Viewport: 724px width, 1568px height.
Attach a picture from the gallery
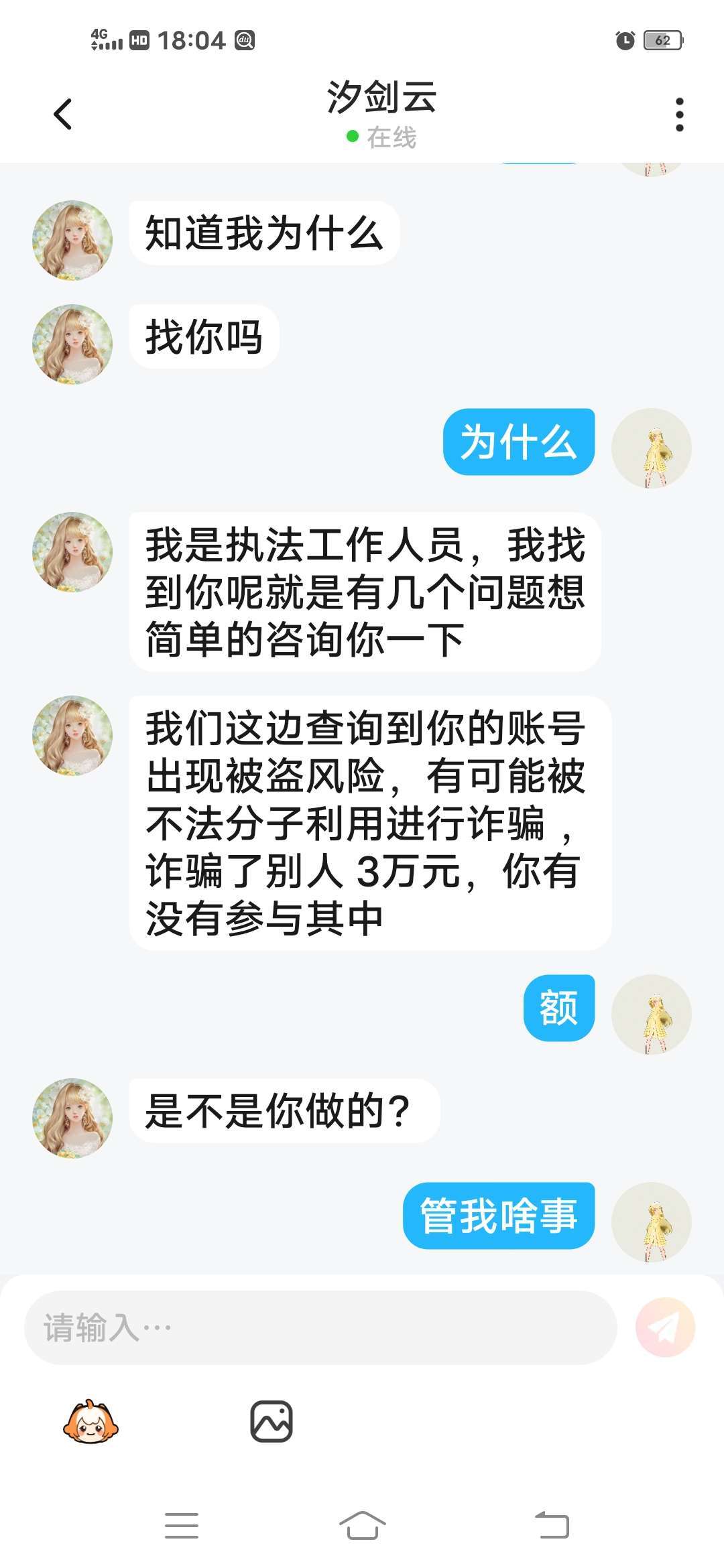tap(271, 1421)
